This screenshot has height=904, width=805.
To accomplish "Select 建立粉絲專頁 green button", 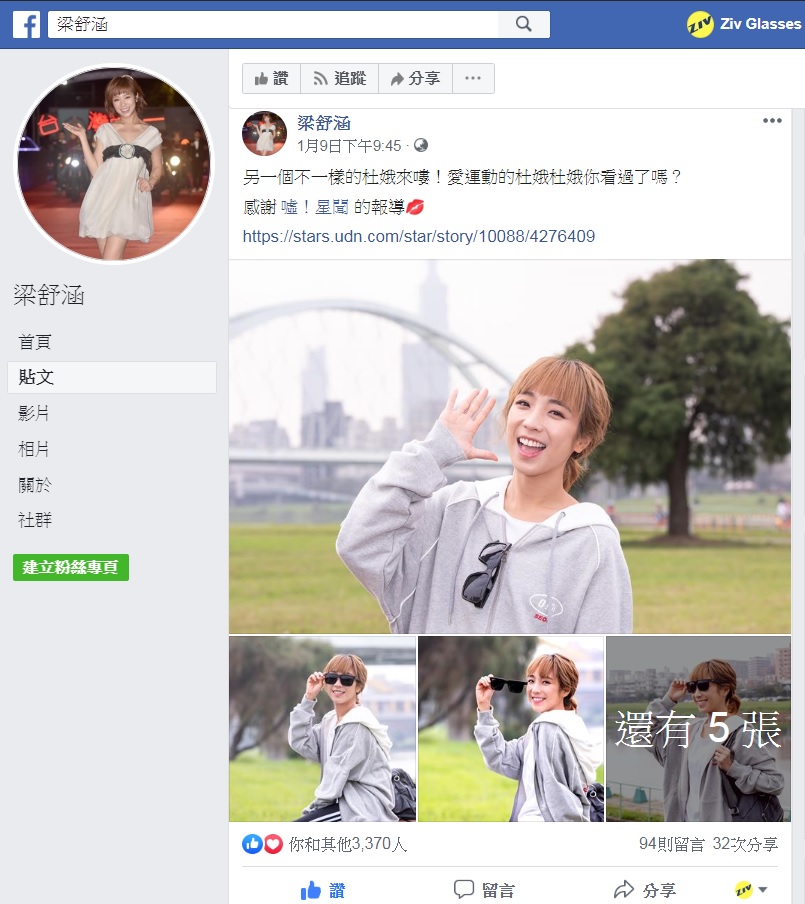I will tap(71, 567).
